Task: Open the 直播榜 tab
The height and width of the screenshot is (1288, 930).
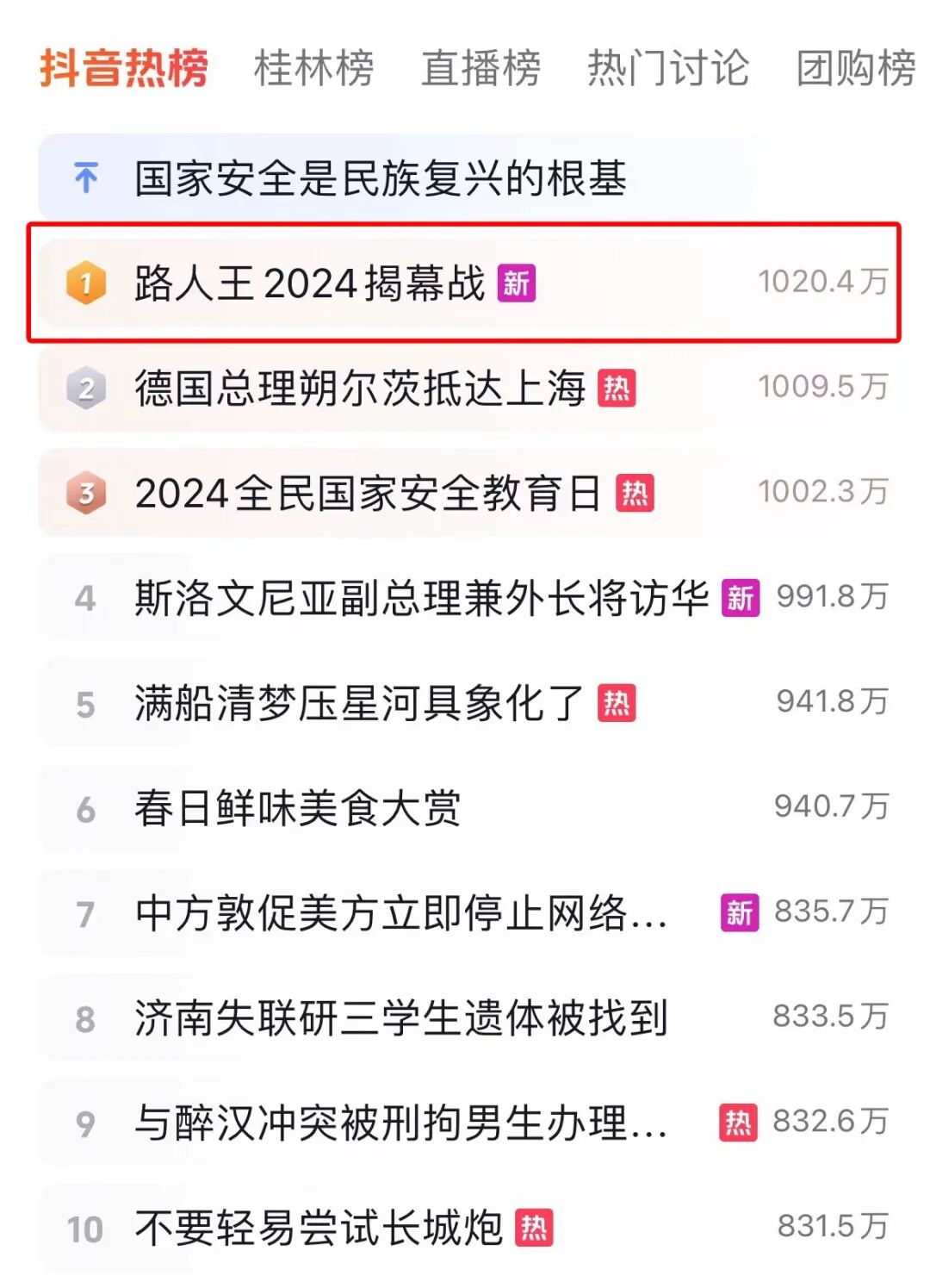Action: pyautogui.click(x=480, y=69)
